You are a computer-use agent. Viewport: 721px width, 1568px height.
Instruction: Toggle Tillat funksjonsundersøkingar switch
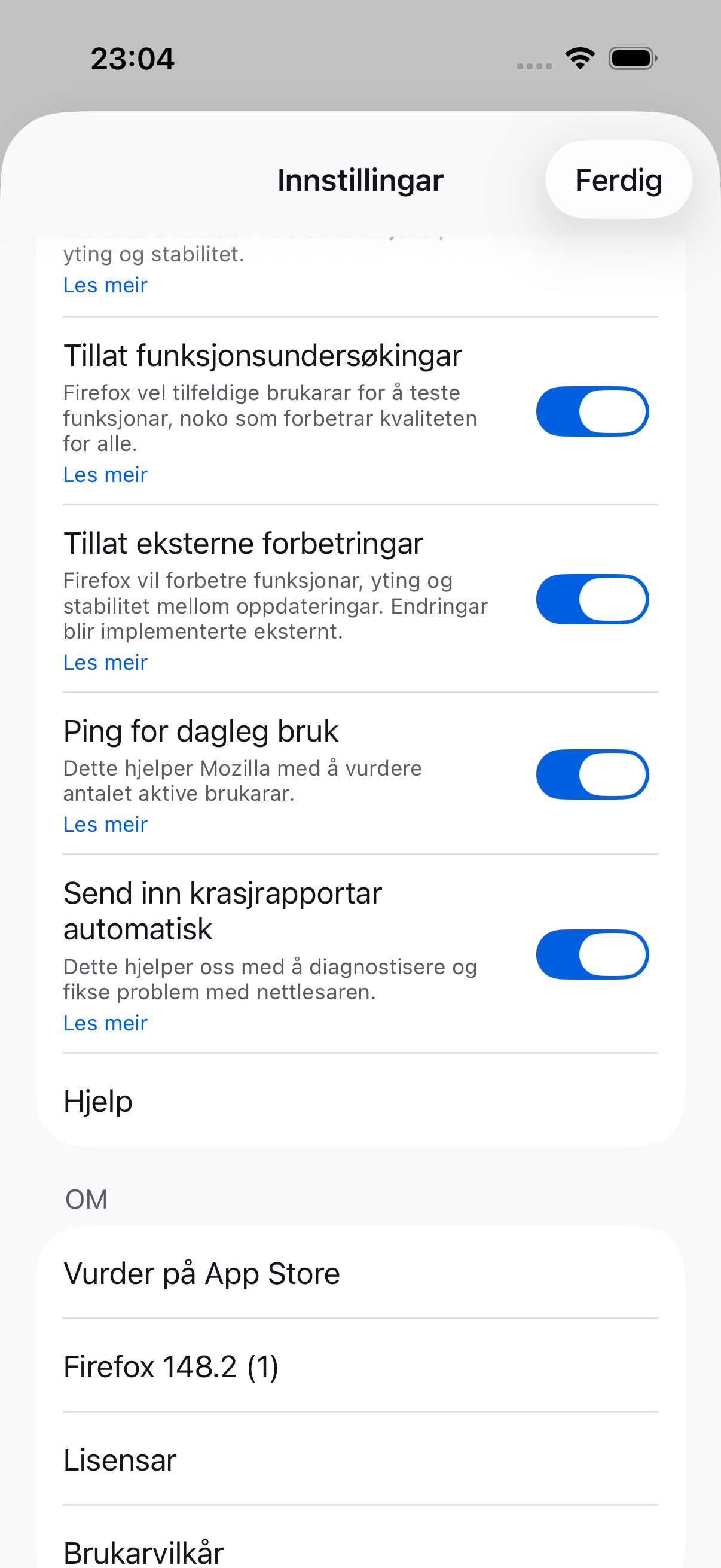click(592, 411)
